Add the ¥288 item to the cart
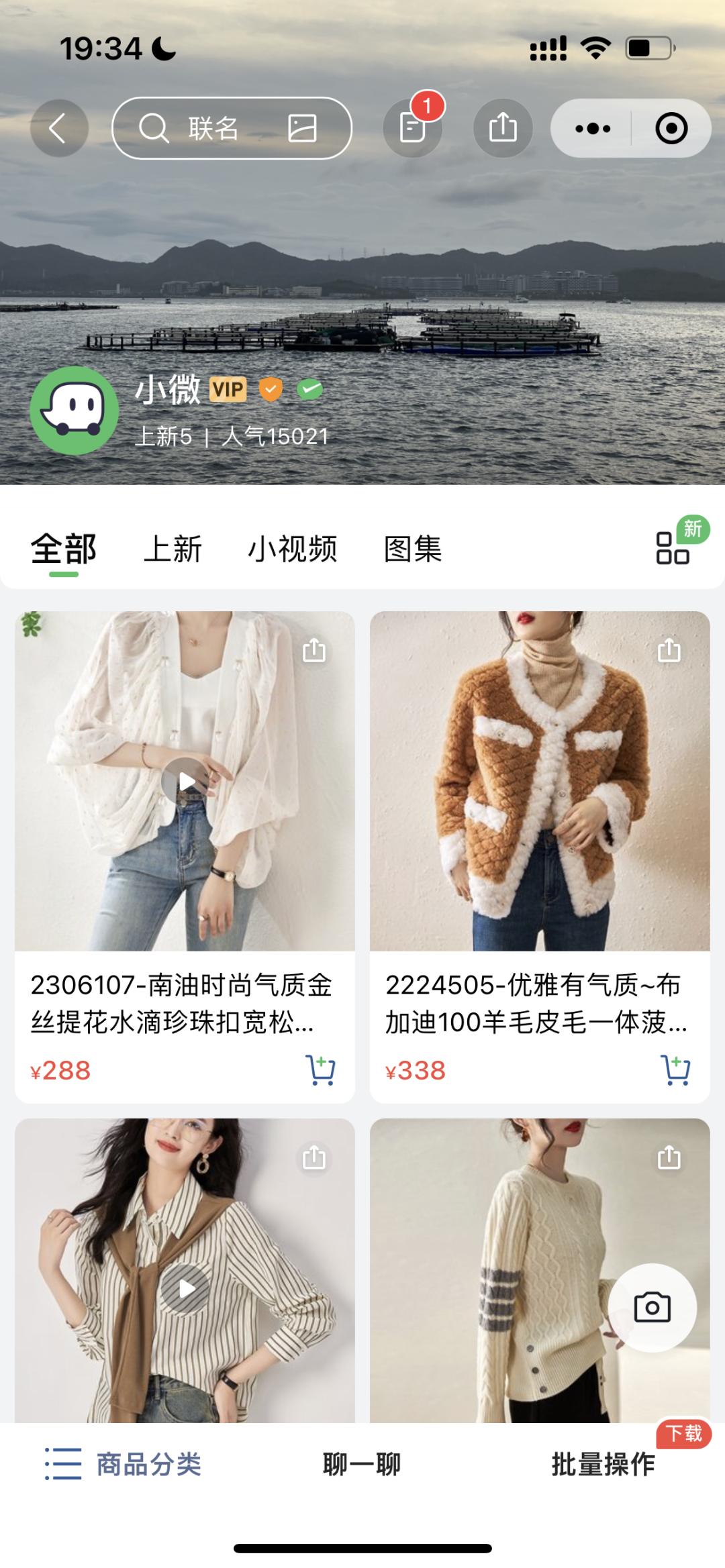The image size is (725, 1568). click(x=321, y=1069)
